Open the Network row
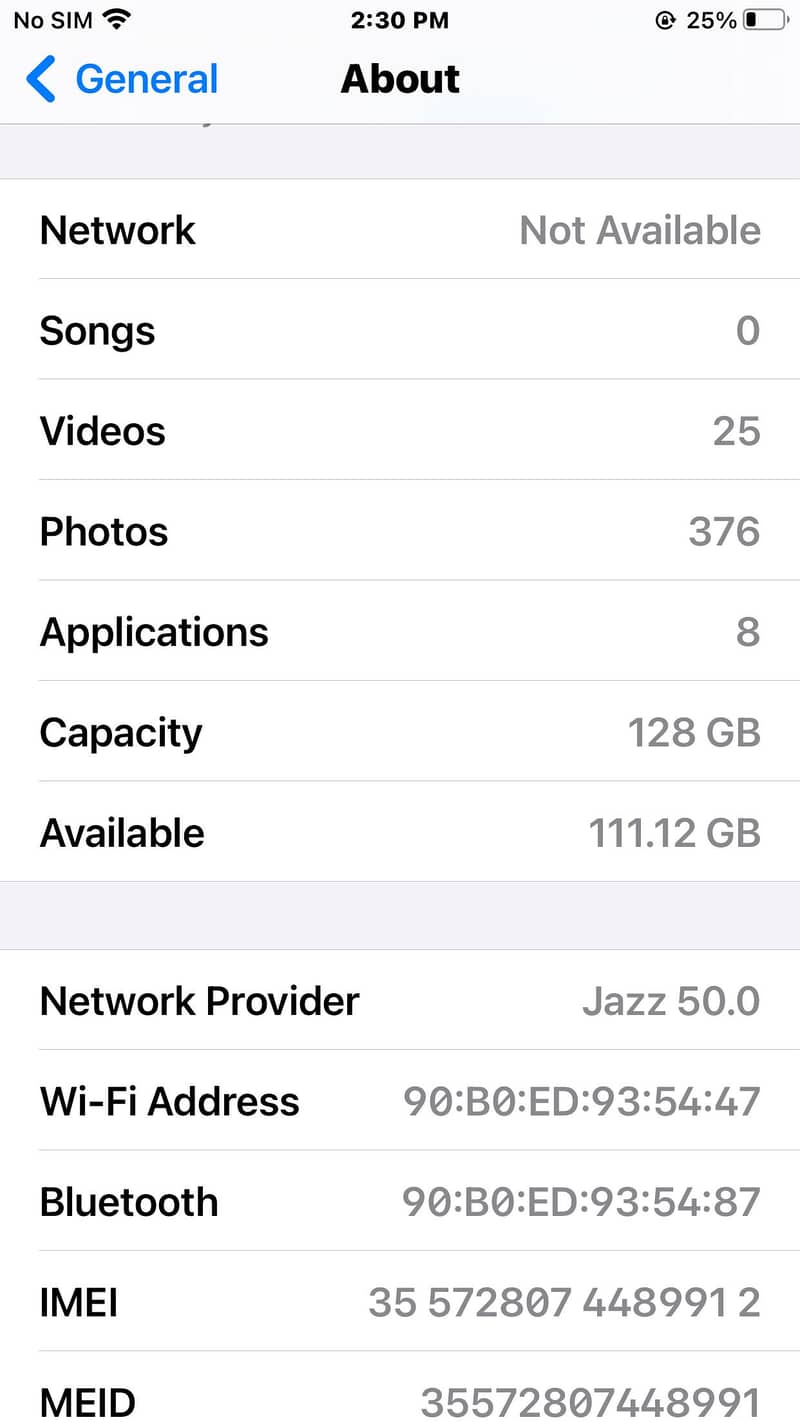The width and height of the screenshot is (800, 1422). (400, 230)
